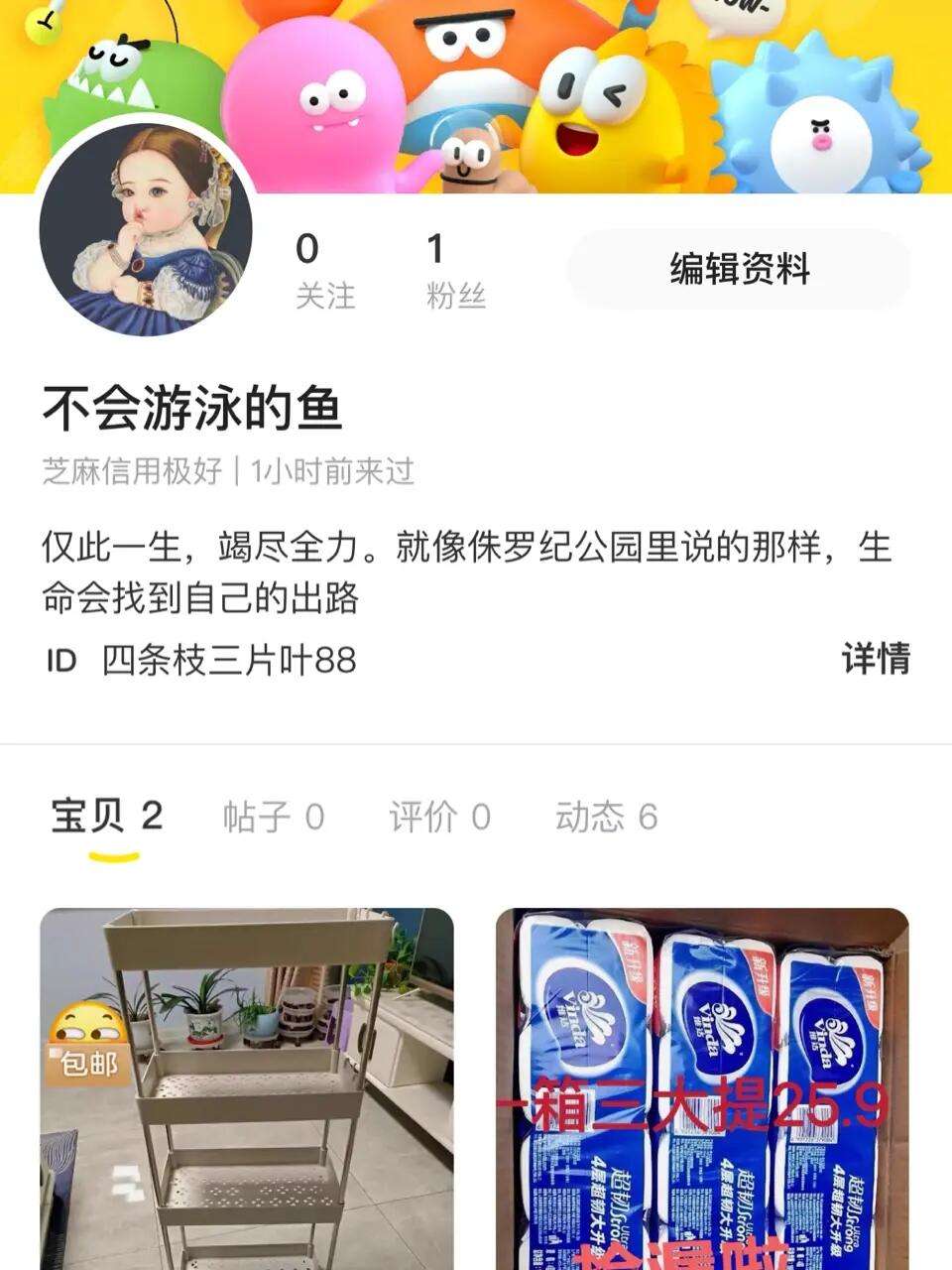Image resolution: width=952 pixels, height=1270 pixels.
Task: View the 粉丝 followers list
Action: point(454,270)
